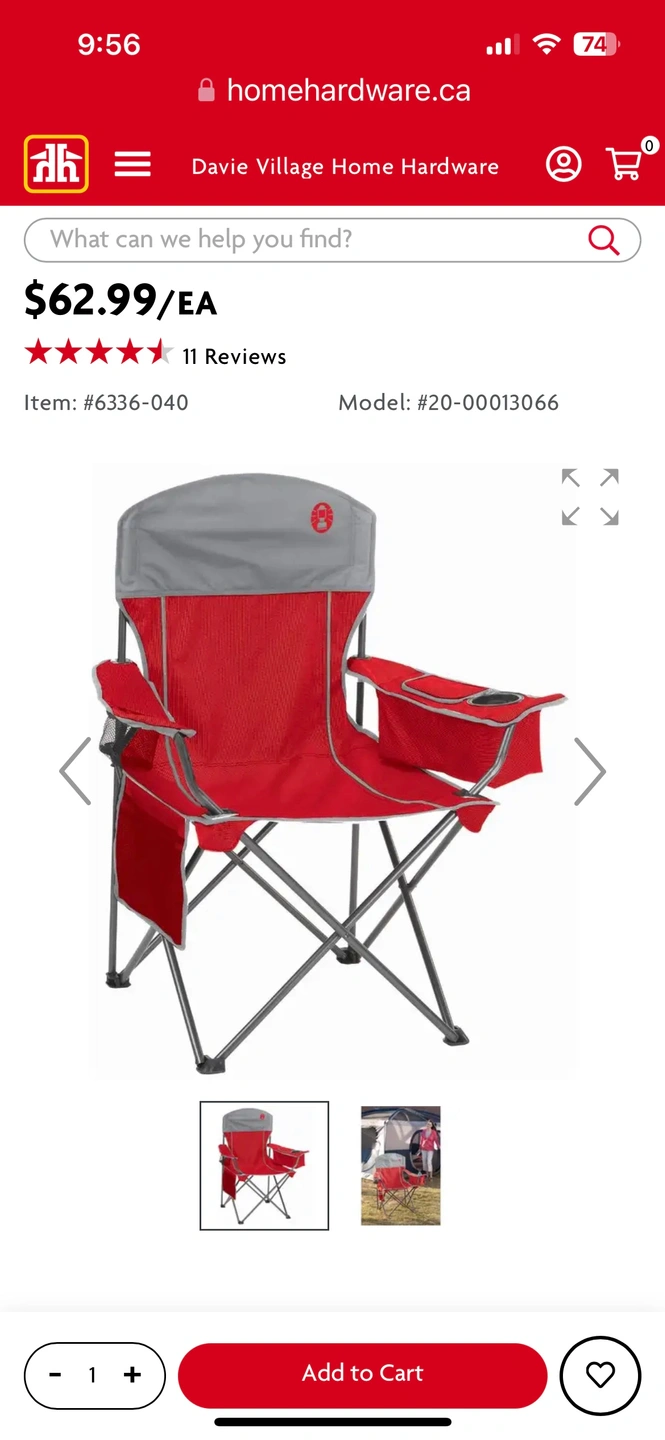The height and width of the screenshot is (1440, 665).
Task: Tap the magnifying glass search icon
Action: 603,240
